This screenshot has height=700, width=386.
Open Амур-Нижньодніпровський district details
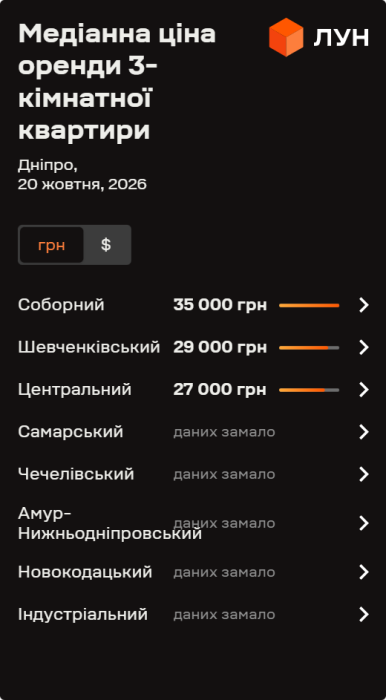pyautogui.click(x=193, y=523)
